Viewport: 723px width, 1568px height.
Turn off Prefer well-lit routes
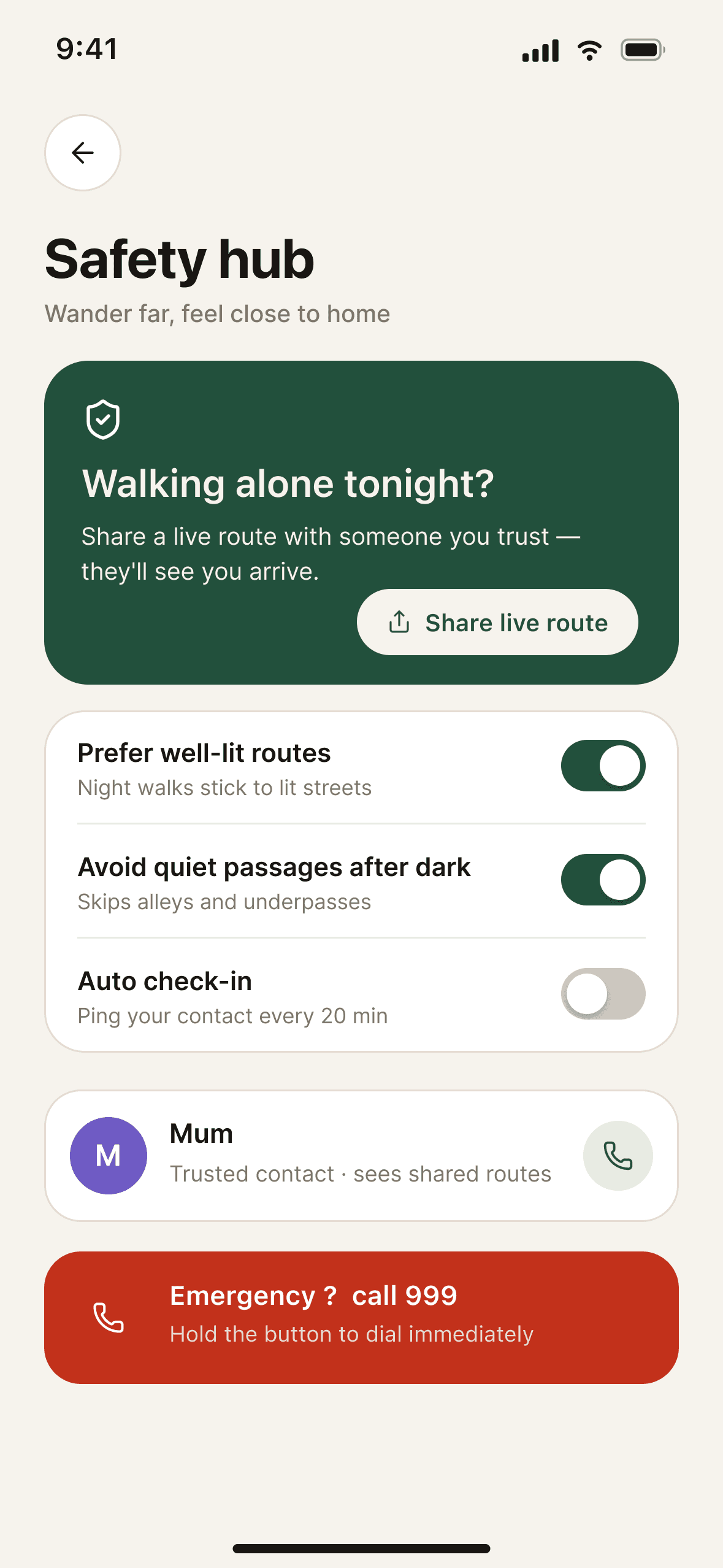click(603, 766)
